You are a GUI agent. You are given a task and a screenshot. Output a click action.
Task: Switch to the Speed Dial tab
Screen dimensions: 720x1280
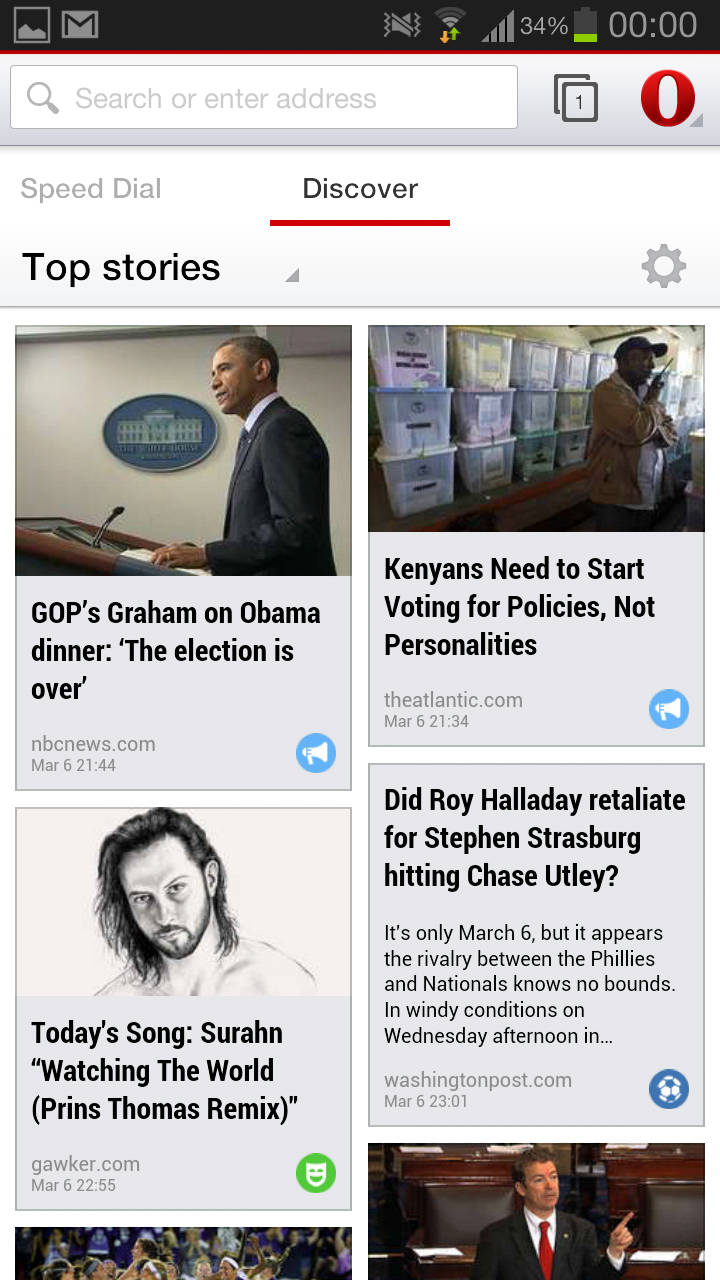pyautogui.click(x=91, y=188)
